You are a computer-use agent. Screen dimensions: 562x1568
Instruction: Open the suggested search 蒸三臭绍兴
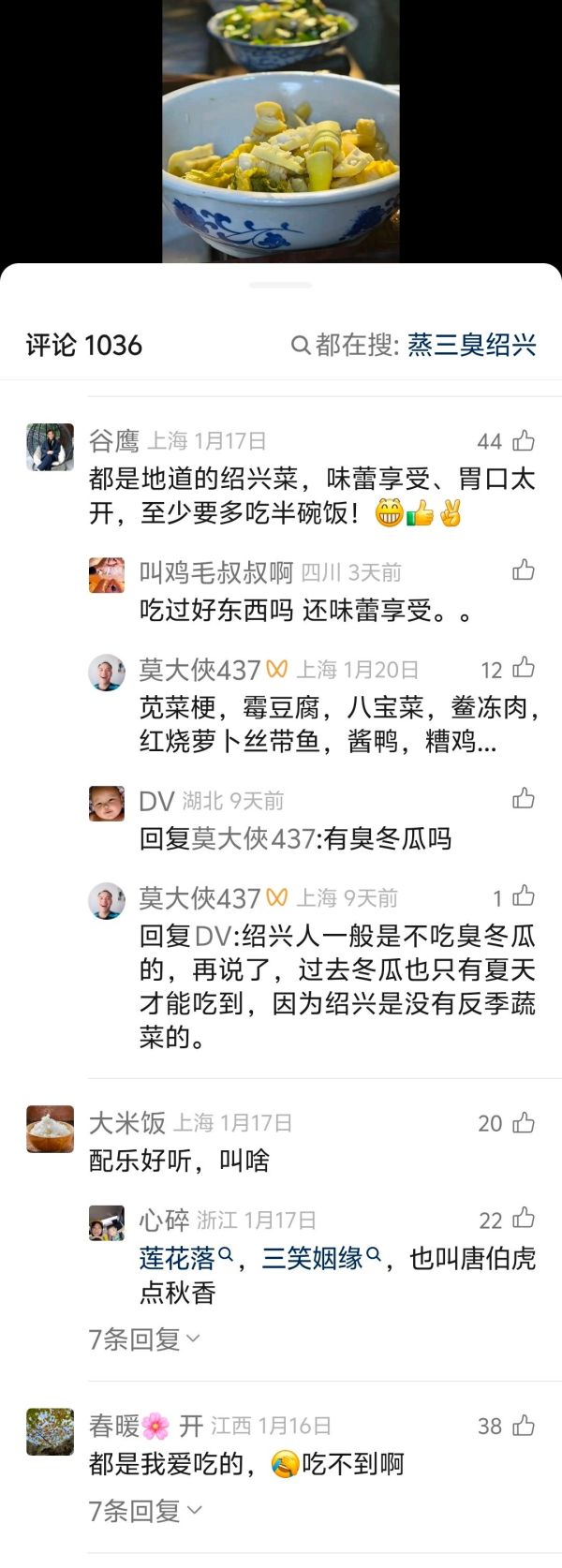click(471, 345)
